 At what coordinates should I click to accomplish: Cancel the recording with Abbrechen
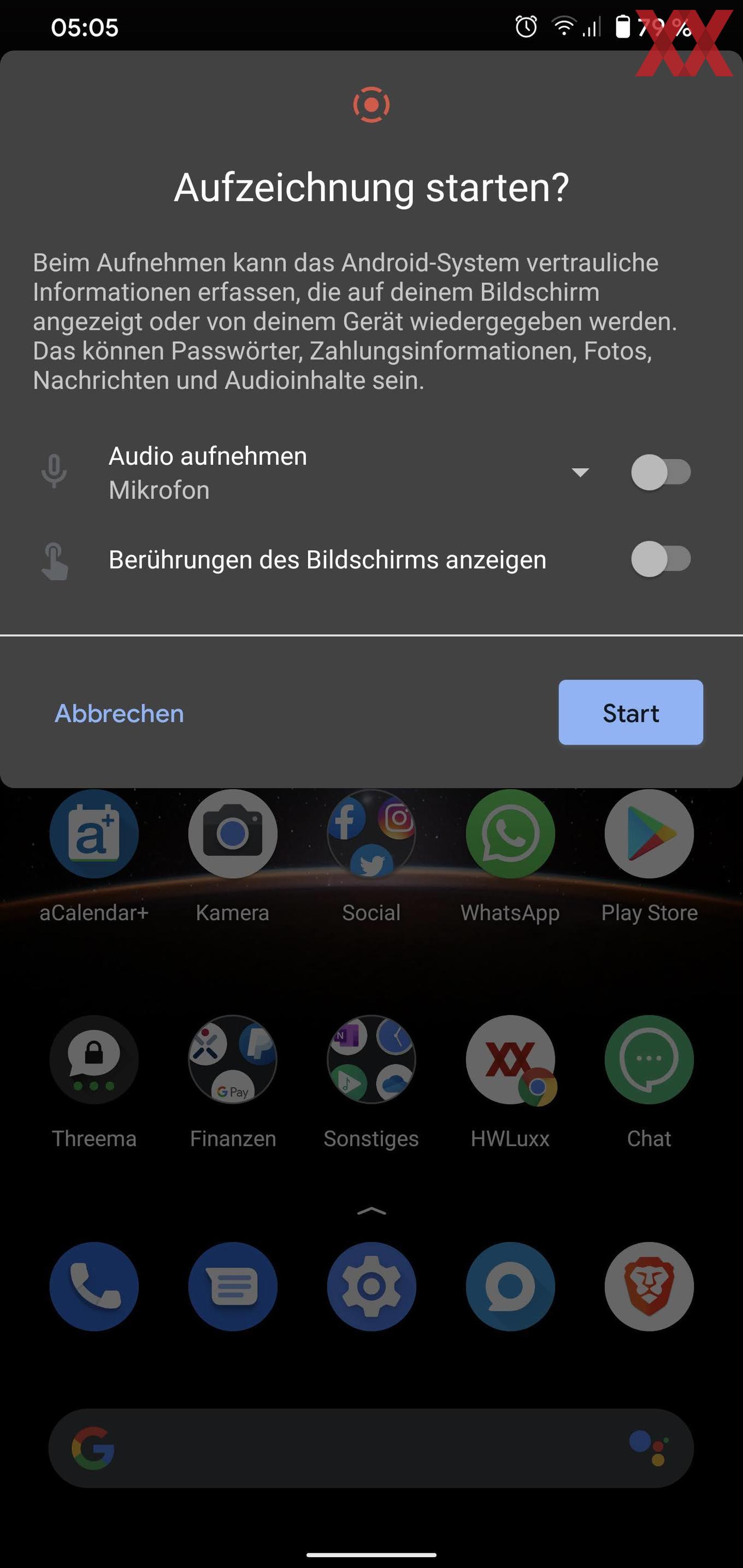coord(119,713)
